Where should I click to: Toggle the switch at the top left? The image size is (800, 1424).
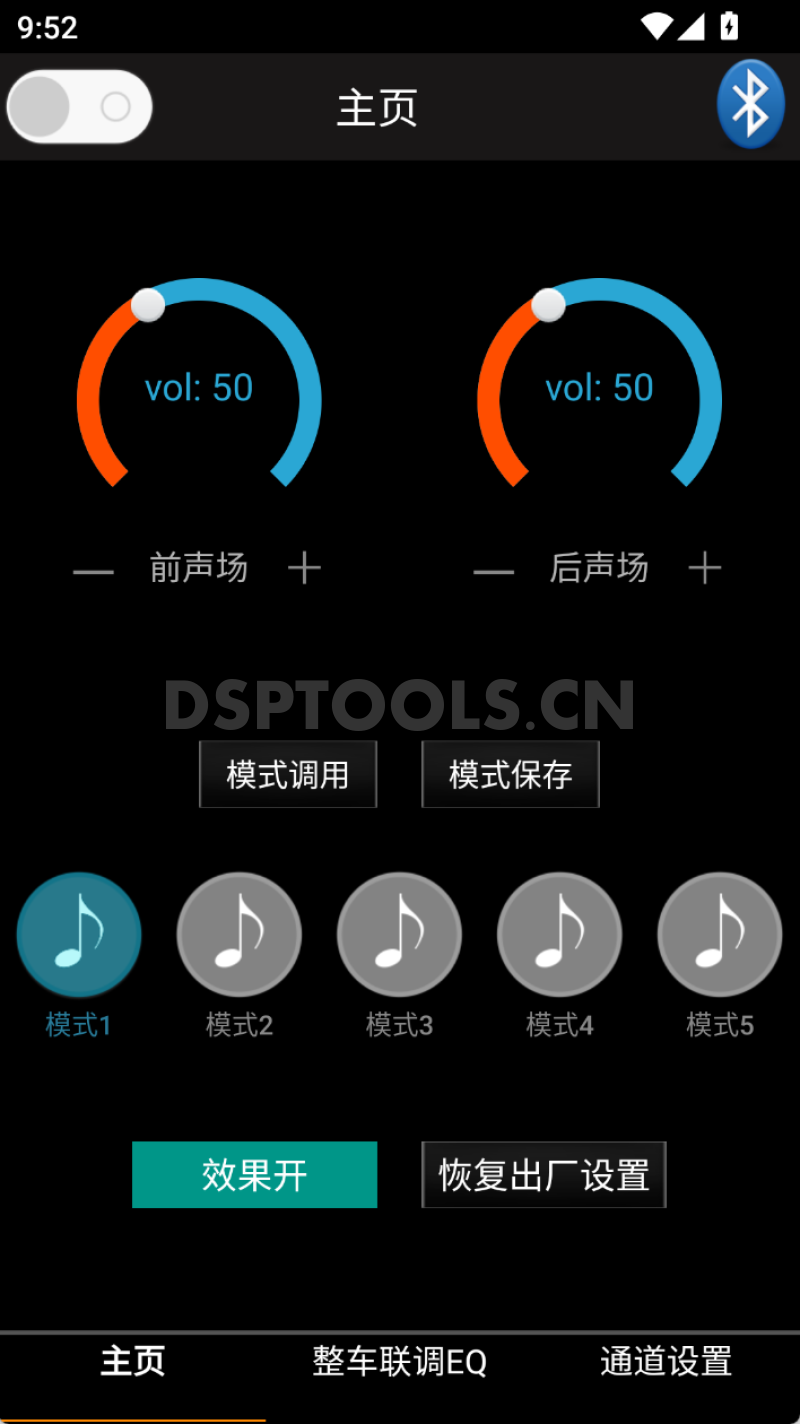tap(78, 104)
